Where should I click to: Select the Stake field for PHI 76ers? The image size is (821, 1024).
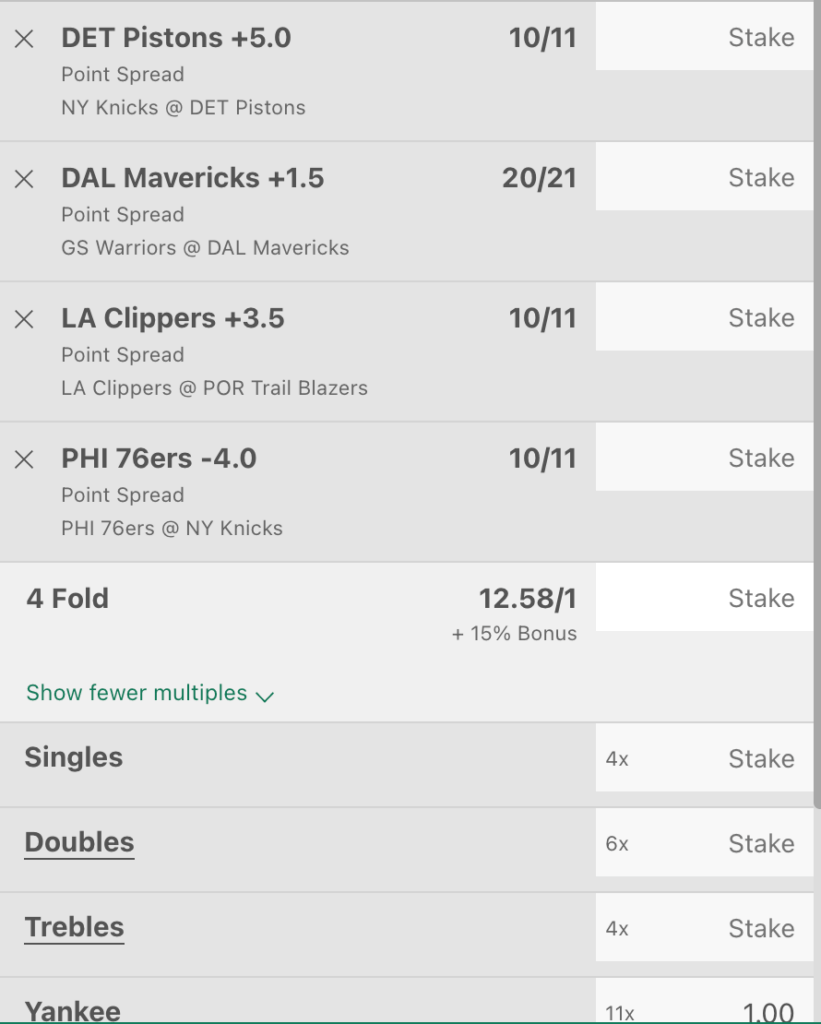tap(704, 457)
